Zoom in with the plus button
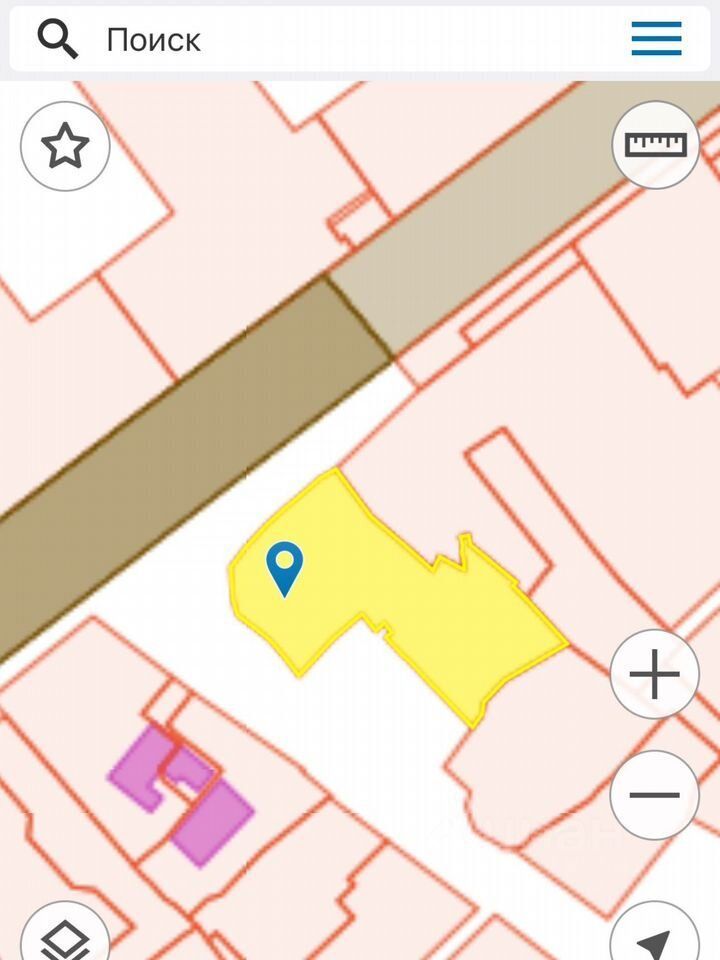The image size is (720, 960). 655,675
